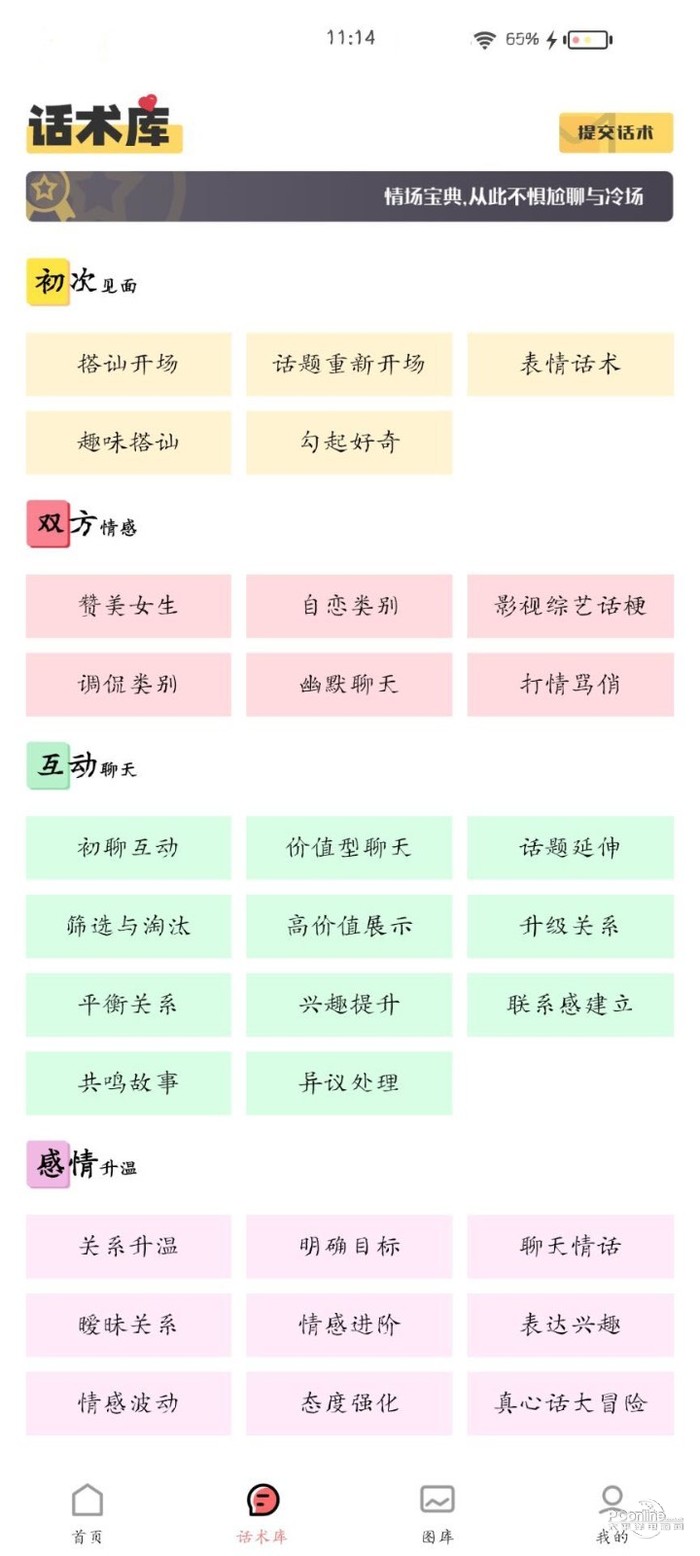Select the 暧昧关系 category
Image resolution: width=700 pixels, height=1556 pixels.
[x=128, y=1325]
